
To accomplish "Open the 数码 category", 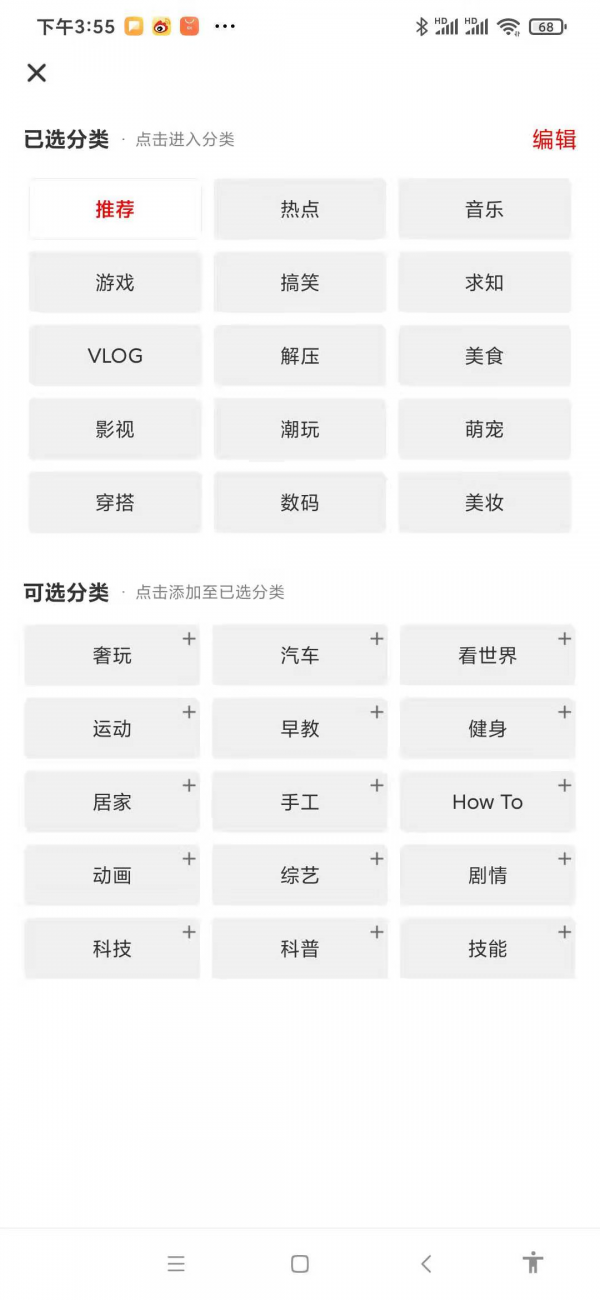I will (x=300, y=502).
